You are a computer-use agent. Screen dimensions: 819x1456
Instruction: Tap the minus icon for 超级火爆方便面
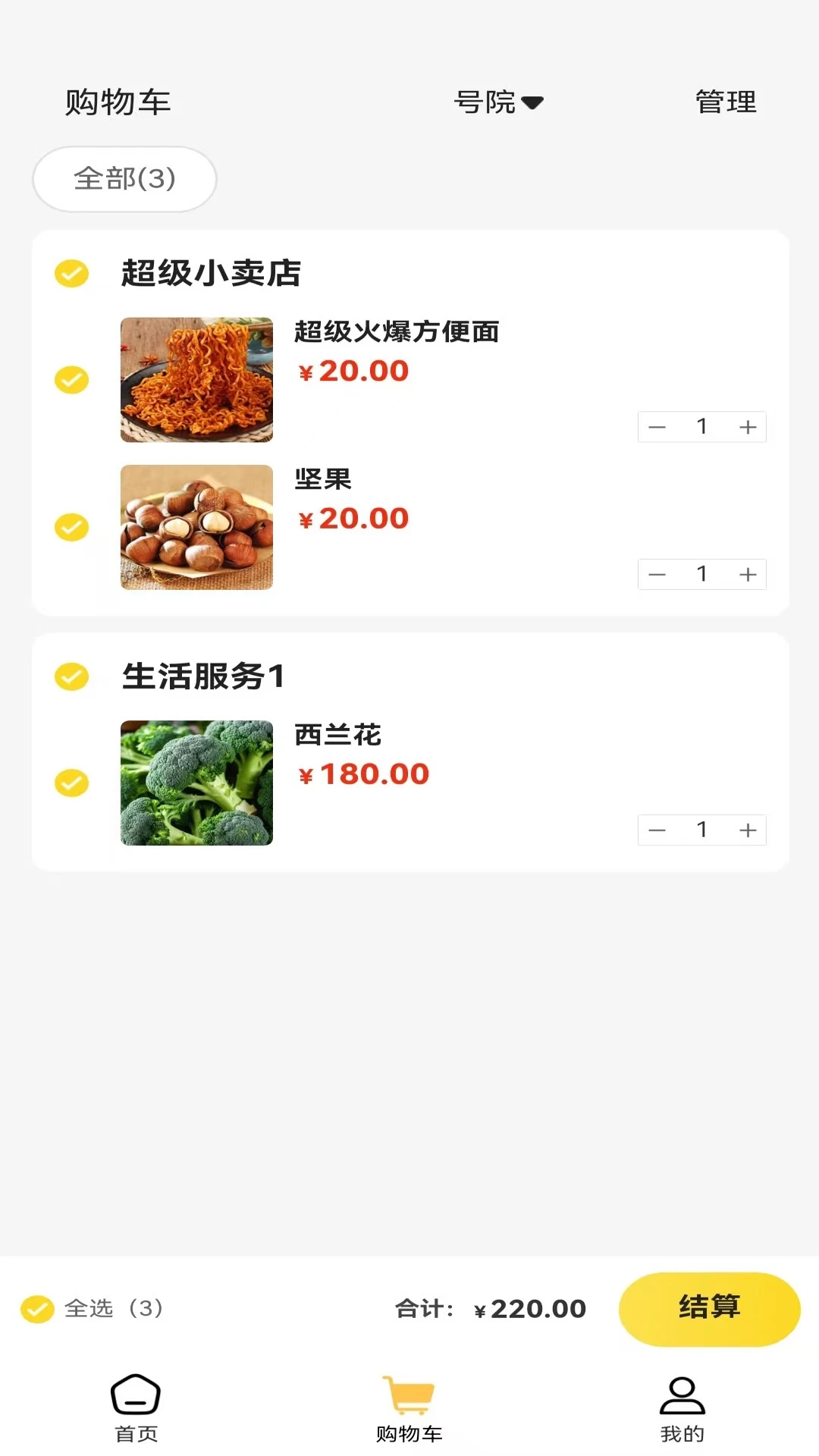(657, 427)
